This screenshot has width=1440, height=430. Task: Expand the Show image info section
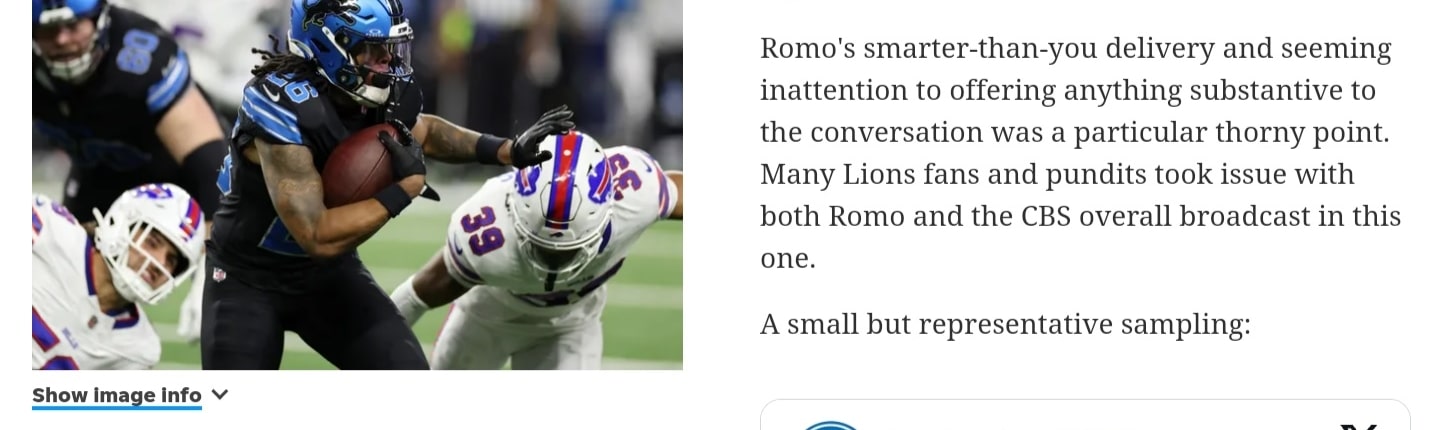[130, 396]
